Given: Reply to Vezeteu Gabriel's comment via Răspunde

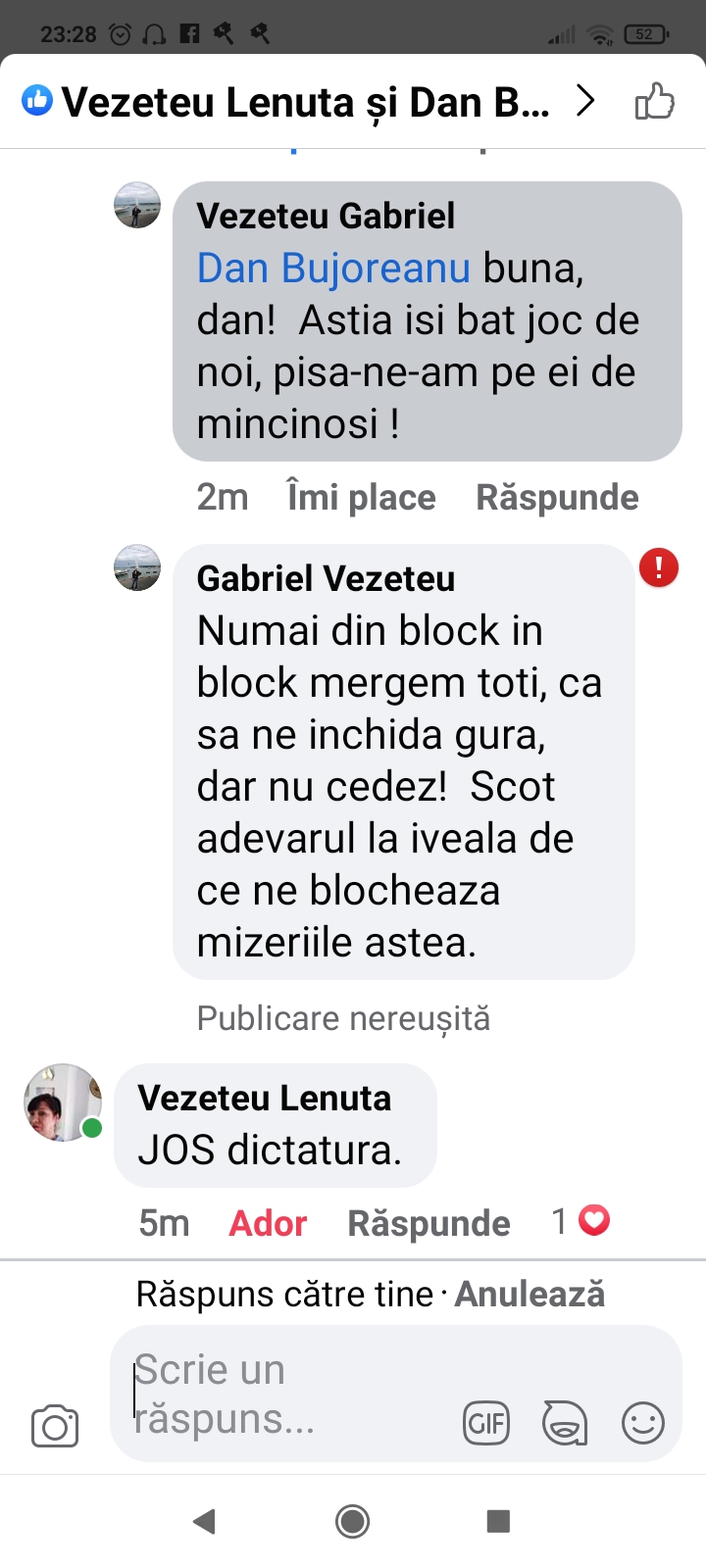Looking at the screenshot, I should click(557, 498).
